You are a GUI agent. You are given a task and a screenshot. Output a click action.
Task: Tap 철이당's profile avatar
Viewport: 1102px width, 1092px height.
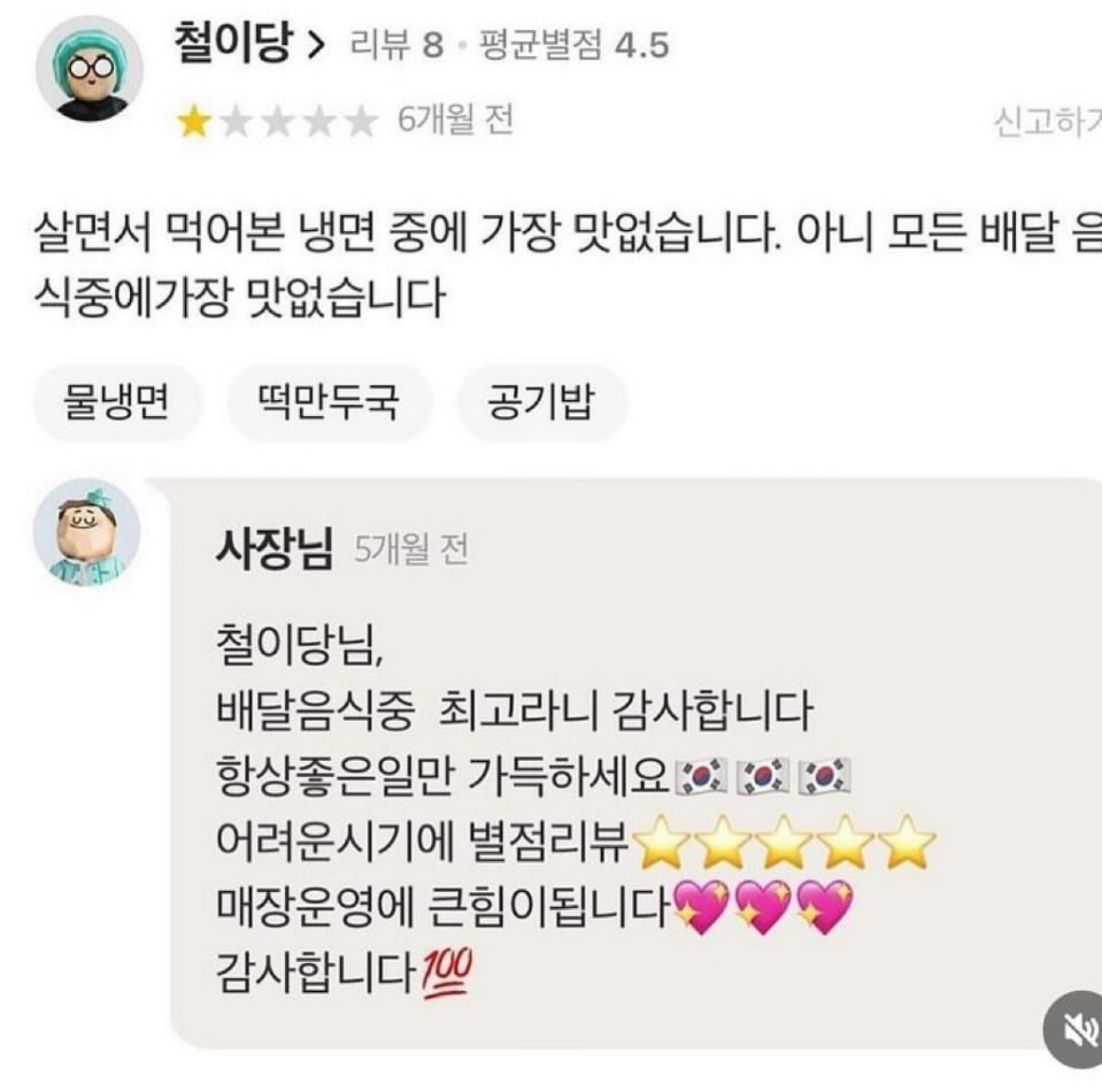(x=90, y=79)
